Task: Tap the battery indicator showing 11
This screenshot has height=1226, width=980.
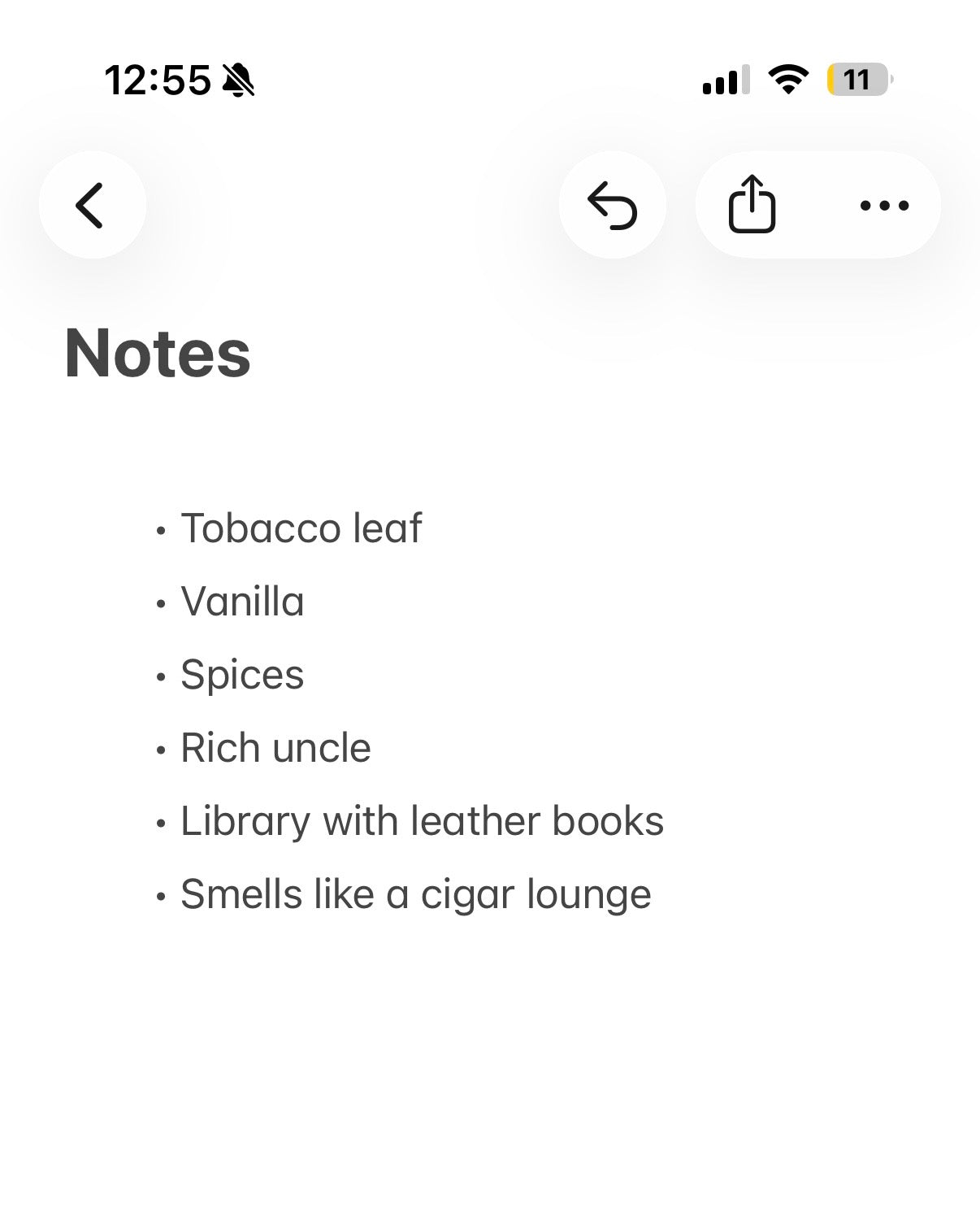Action: pyautogui.click(x=856, y=79)
